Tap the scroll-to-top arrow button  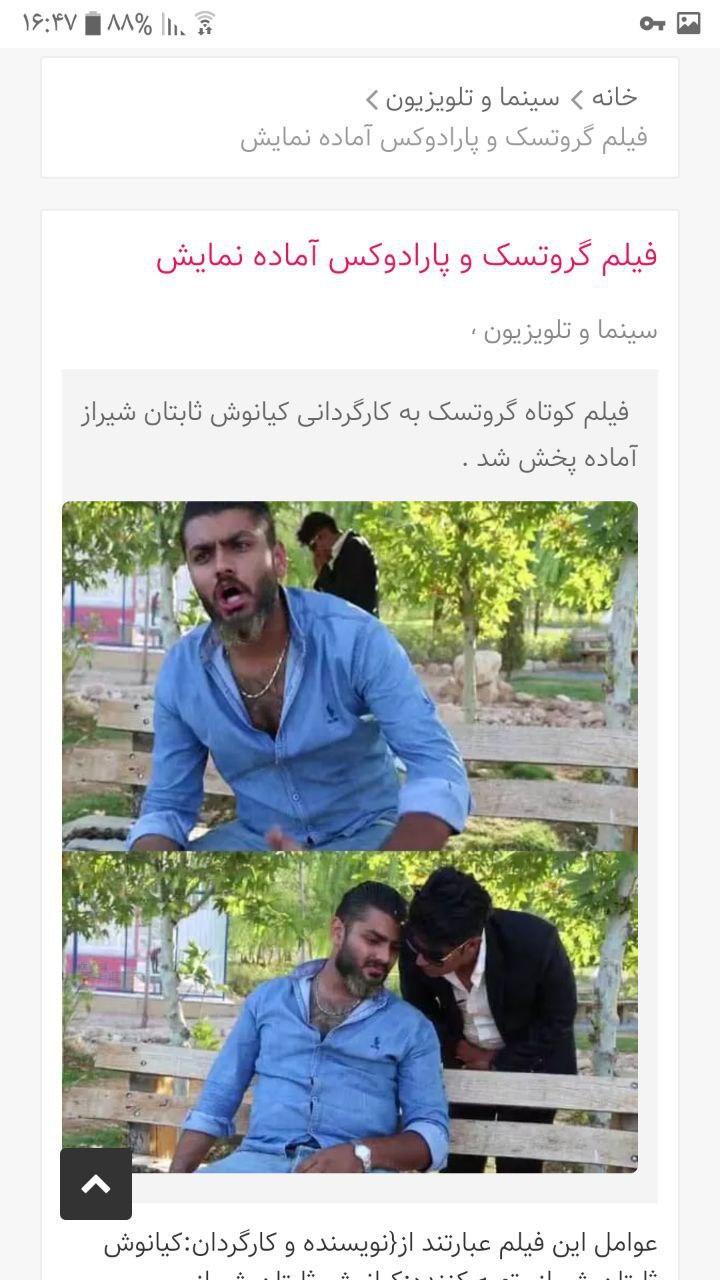click(x=96, y=1184)
